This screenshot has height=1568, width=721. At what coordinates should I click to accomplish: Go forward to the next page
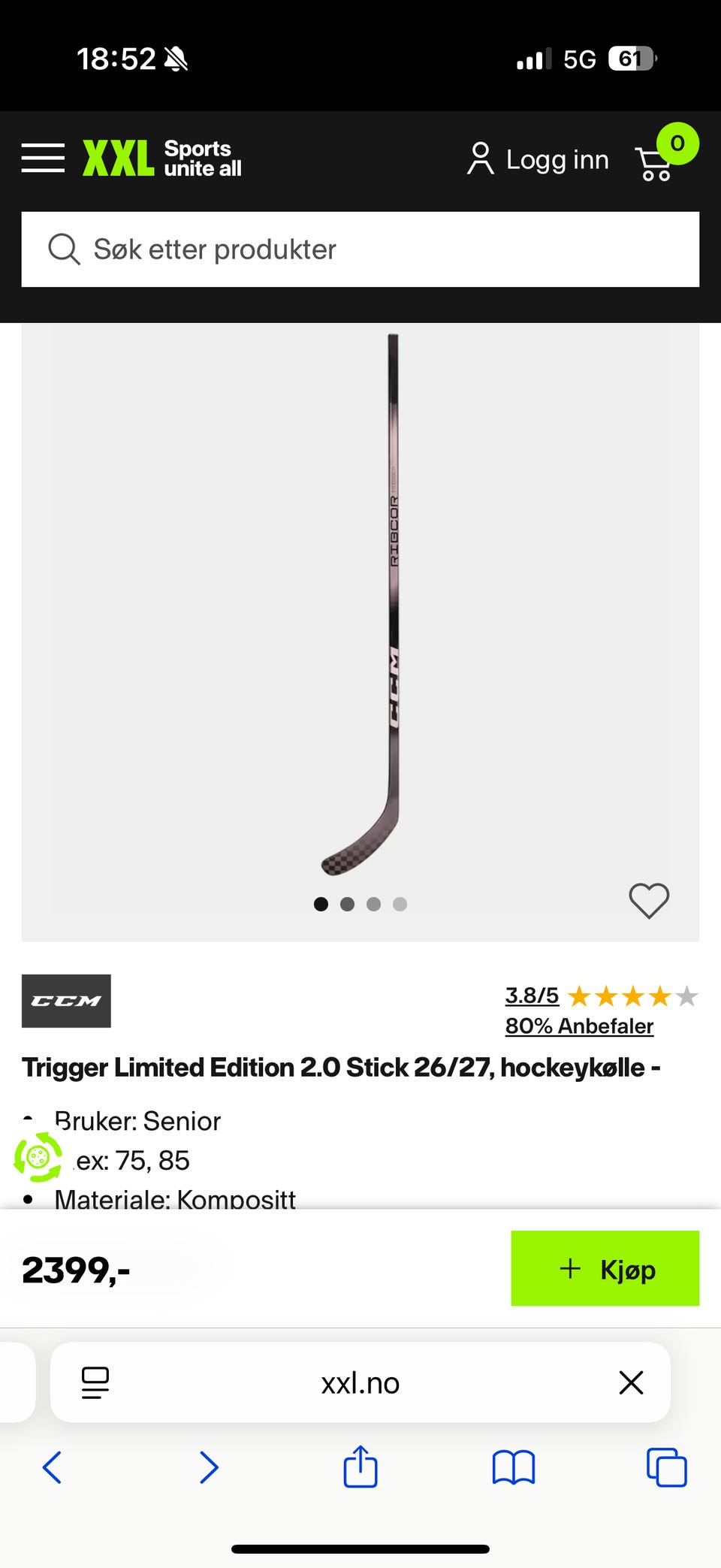(x=209, y=1467)
